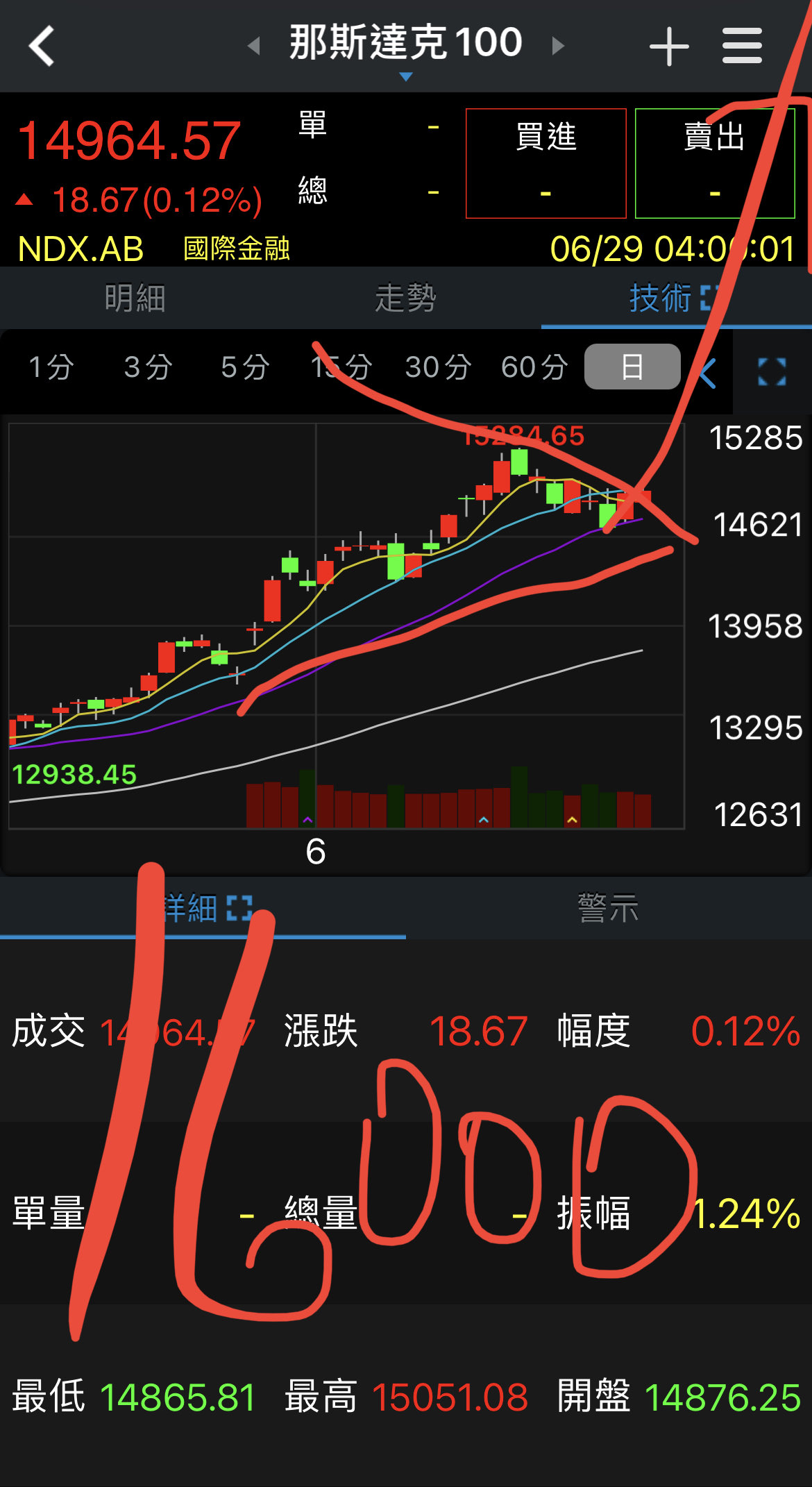Screen dimensions: 812x1487
Task: Select the 5分 chart interval
Action: (245, 367)
